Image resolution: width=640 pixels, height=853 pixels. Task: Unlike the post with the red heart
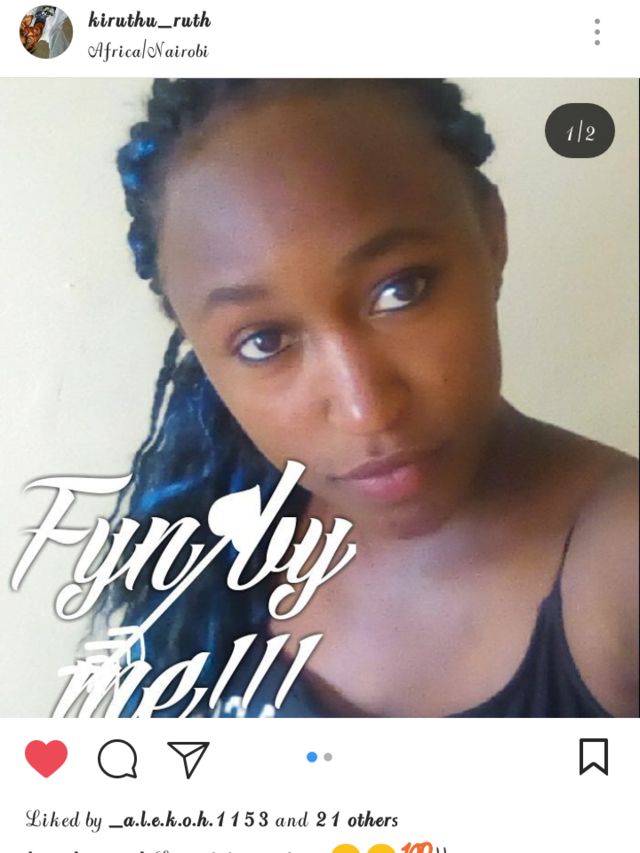tap(46, 758)
